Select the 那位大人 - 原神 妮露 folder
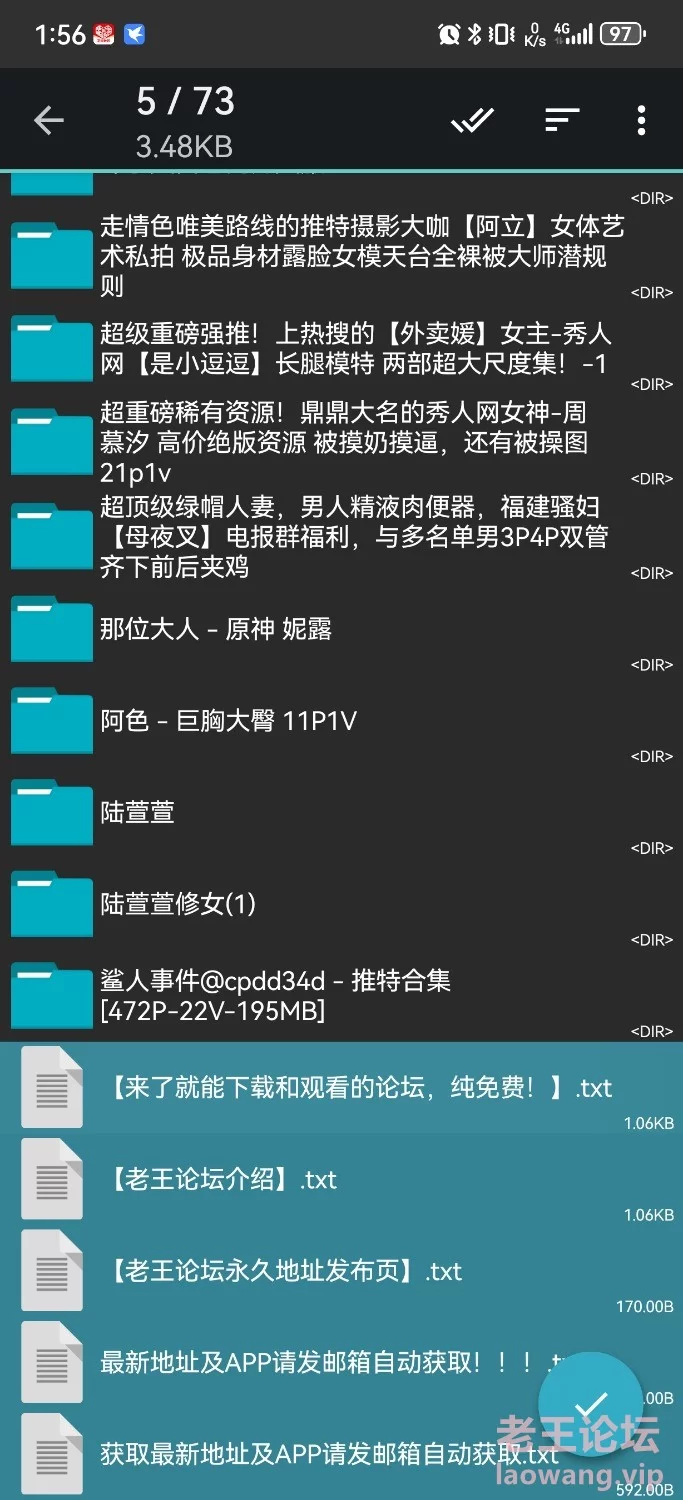 (341, 629)
